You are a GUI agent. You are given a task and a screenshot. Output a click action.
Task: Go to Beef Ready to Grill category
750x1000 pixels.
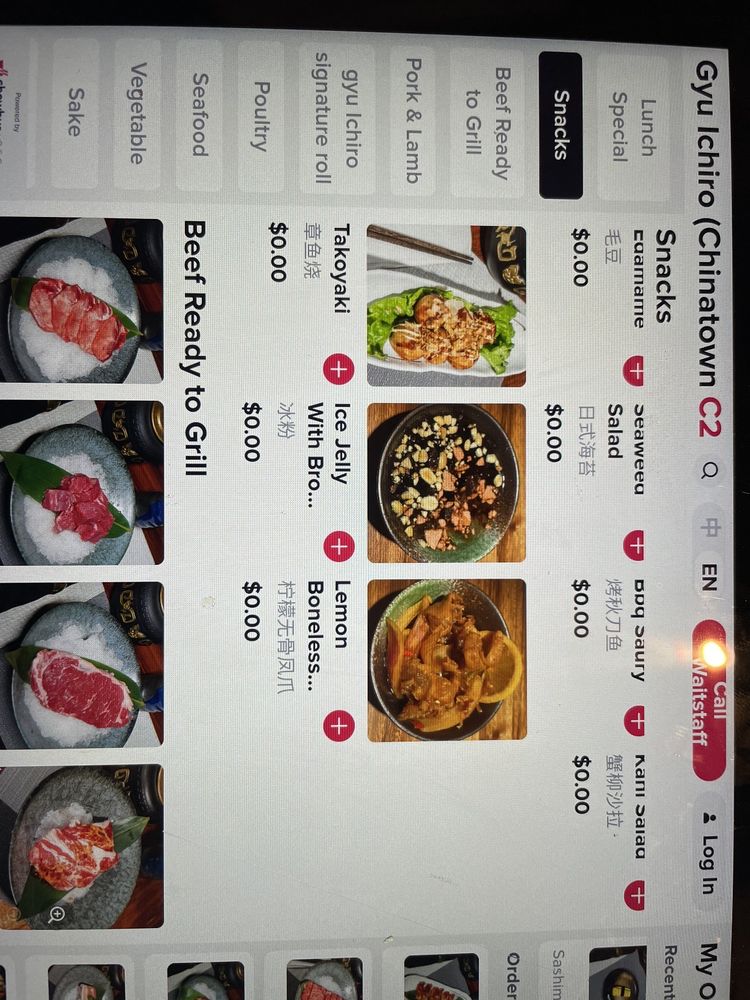pyautogui.click(x=489, y=125)
